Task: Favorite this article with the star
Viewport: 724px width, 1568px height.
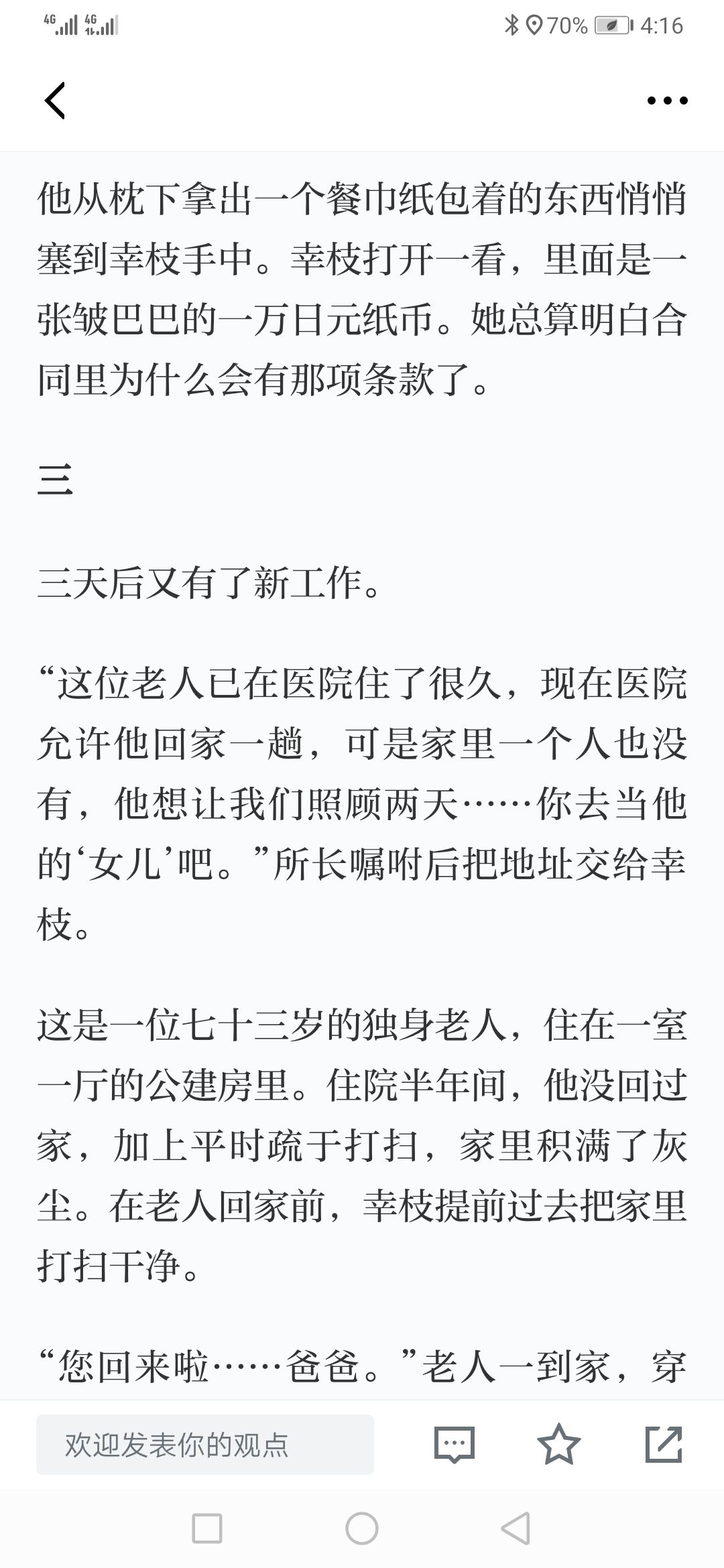Action: click(559, 1444)
